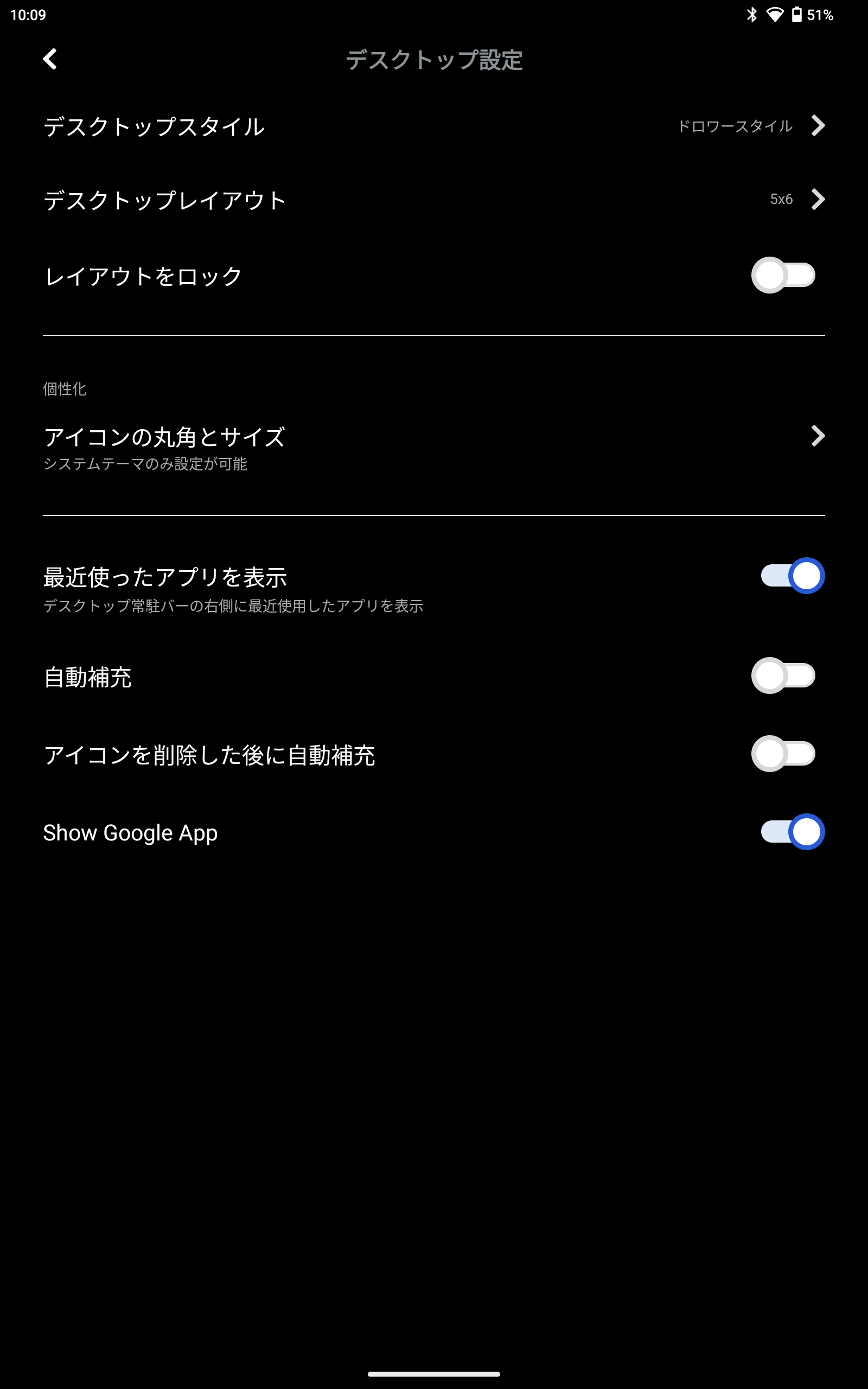Turn off 最近使ったアプリを表示
868x1389 pixels.
point(792,576)
